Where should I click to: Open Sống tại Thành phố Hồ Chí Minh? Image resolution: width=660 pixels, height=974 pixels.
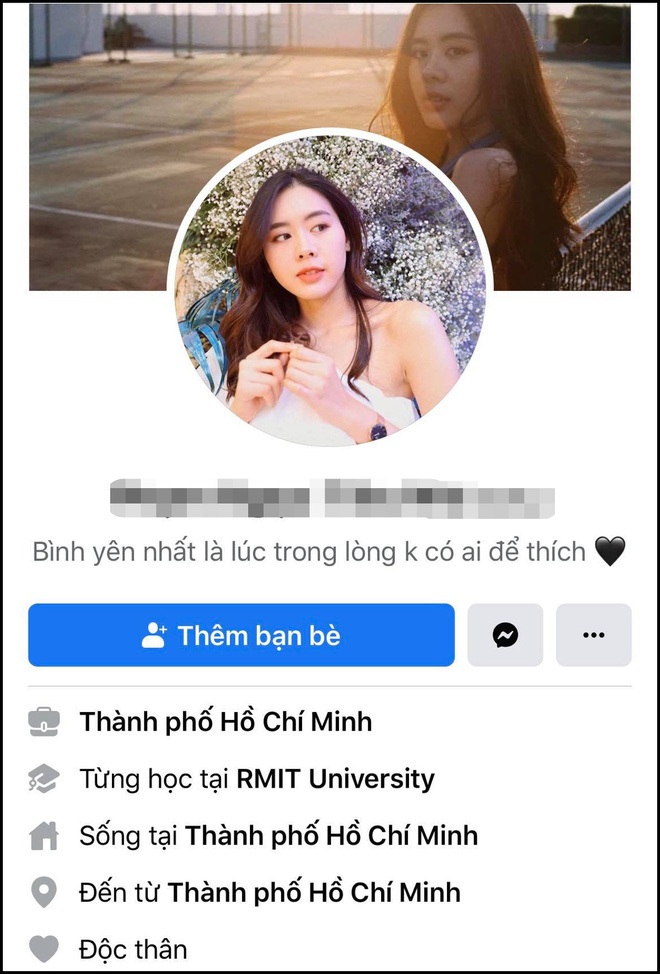coord(332,835)
